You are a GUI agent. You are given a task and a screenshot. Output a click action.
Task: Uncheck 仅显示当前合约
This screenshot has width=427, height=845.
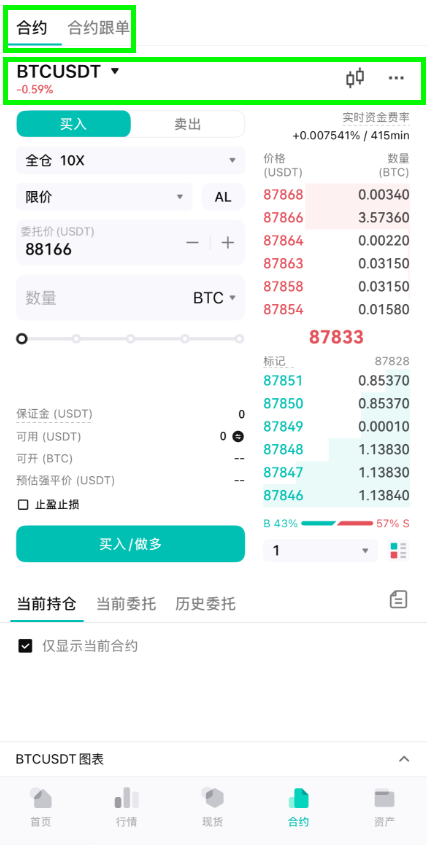25,646
